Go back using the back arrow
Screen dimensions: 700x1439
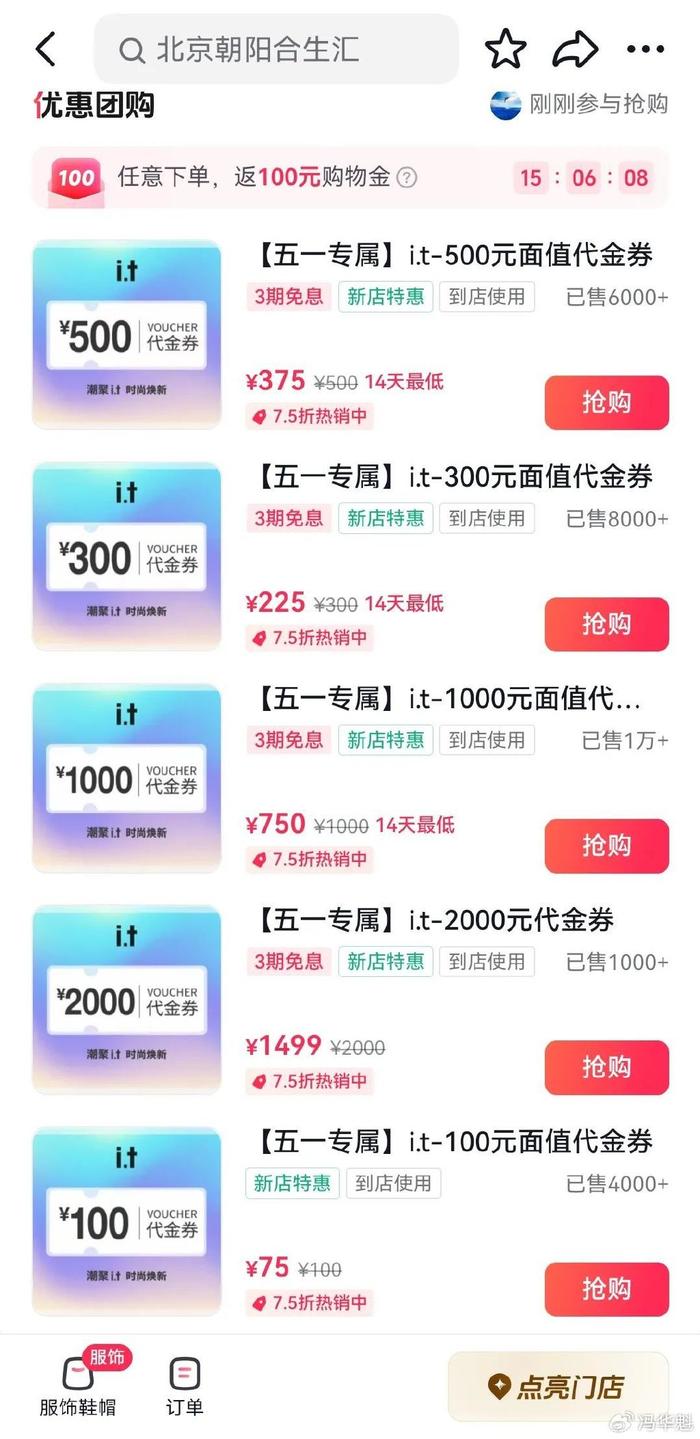tap(46, 49)
